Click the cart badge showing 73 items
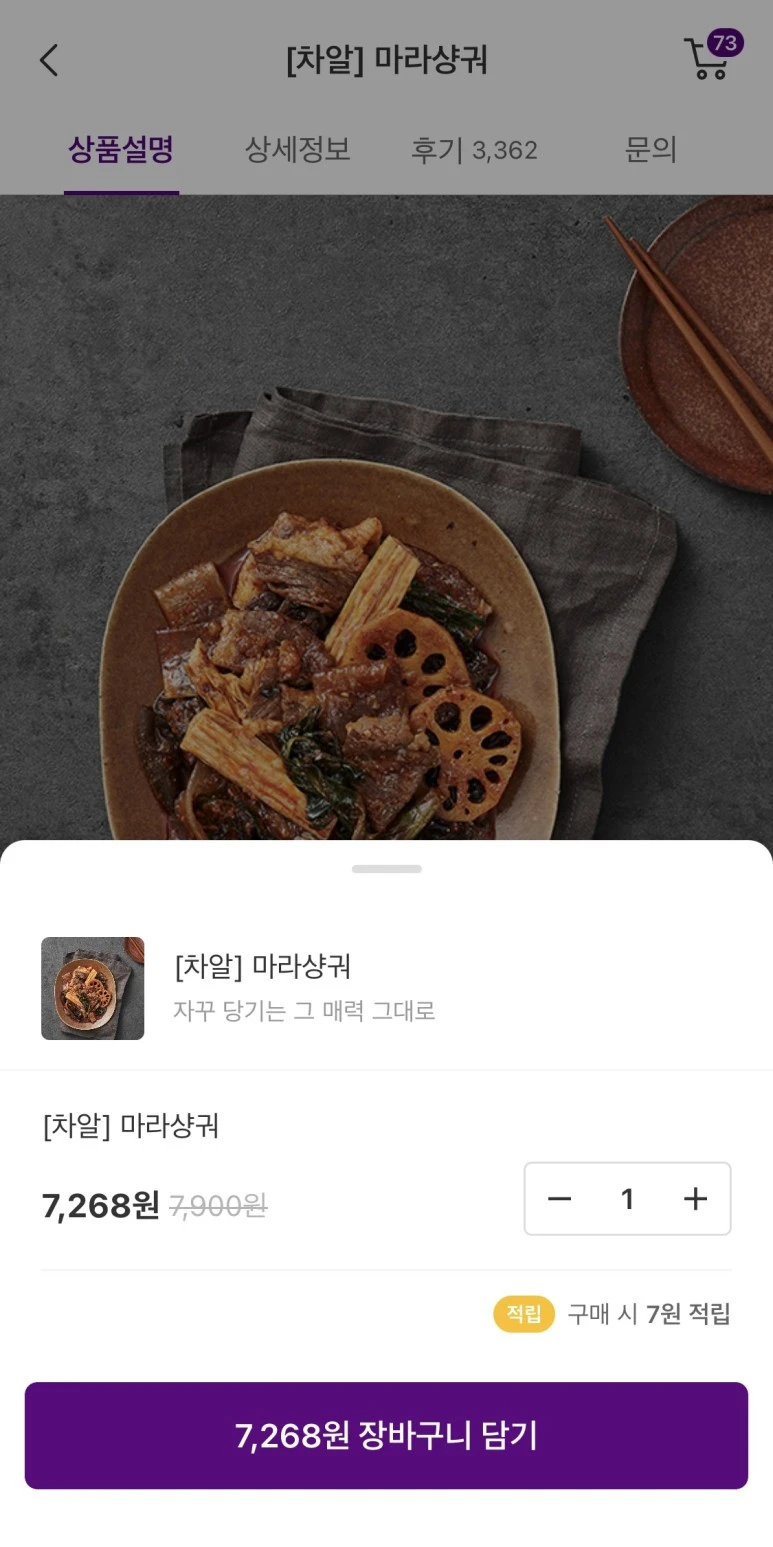The image size is (773, 1547). 727,43
